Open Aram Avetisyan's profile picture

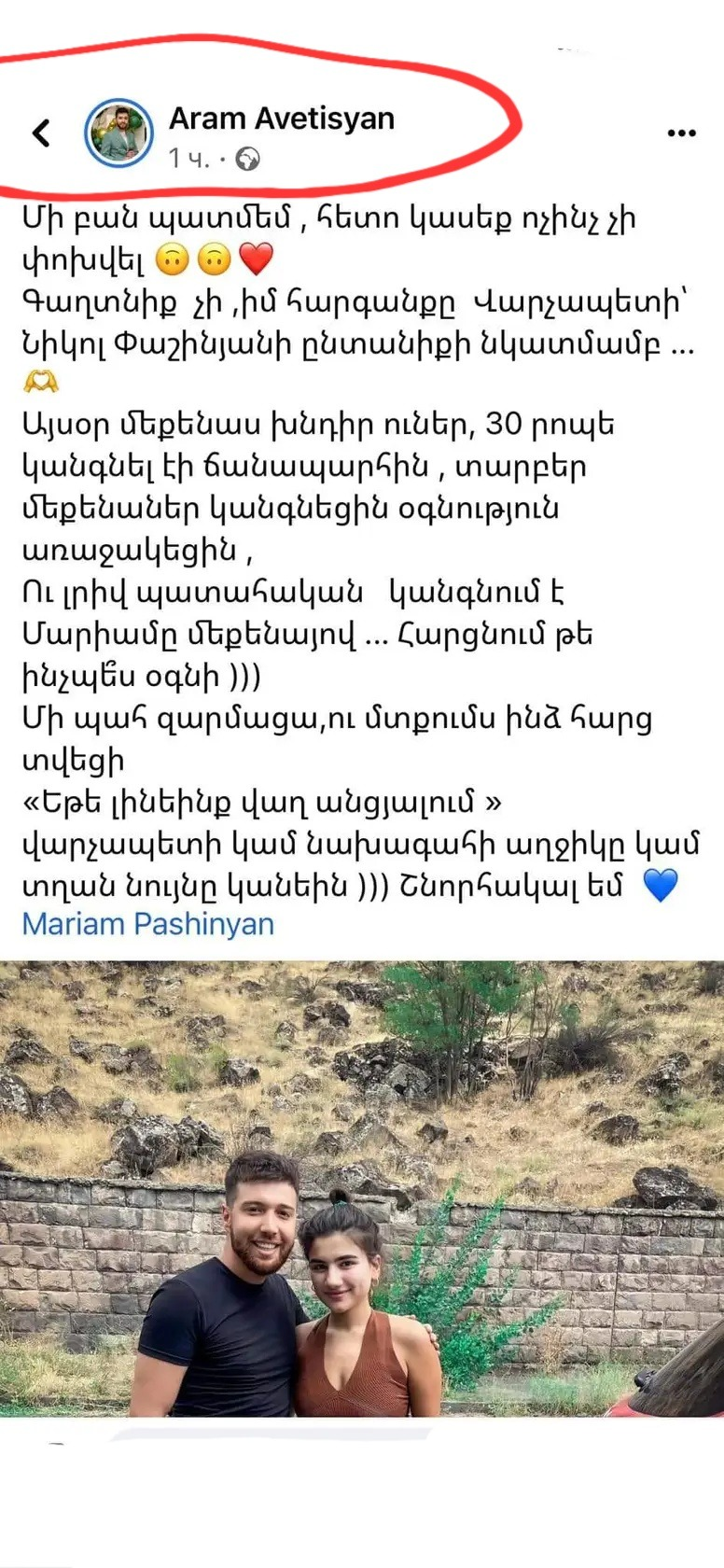tap(118, 133)
